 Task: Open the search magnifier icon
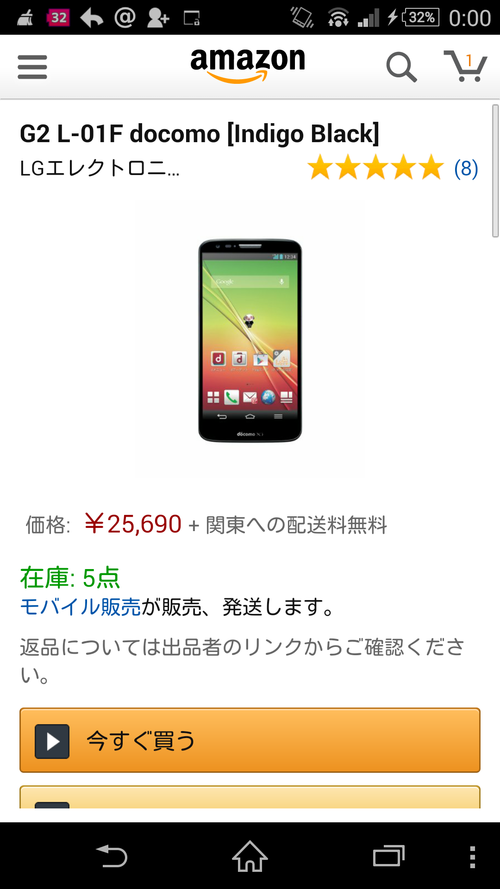(x=401, y=67)
